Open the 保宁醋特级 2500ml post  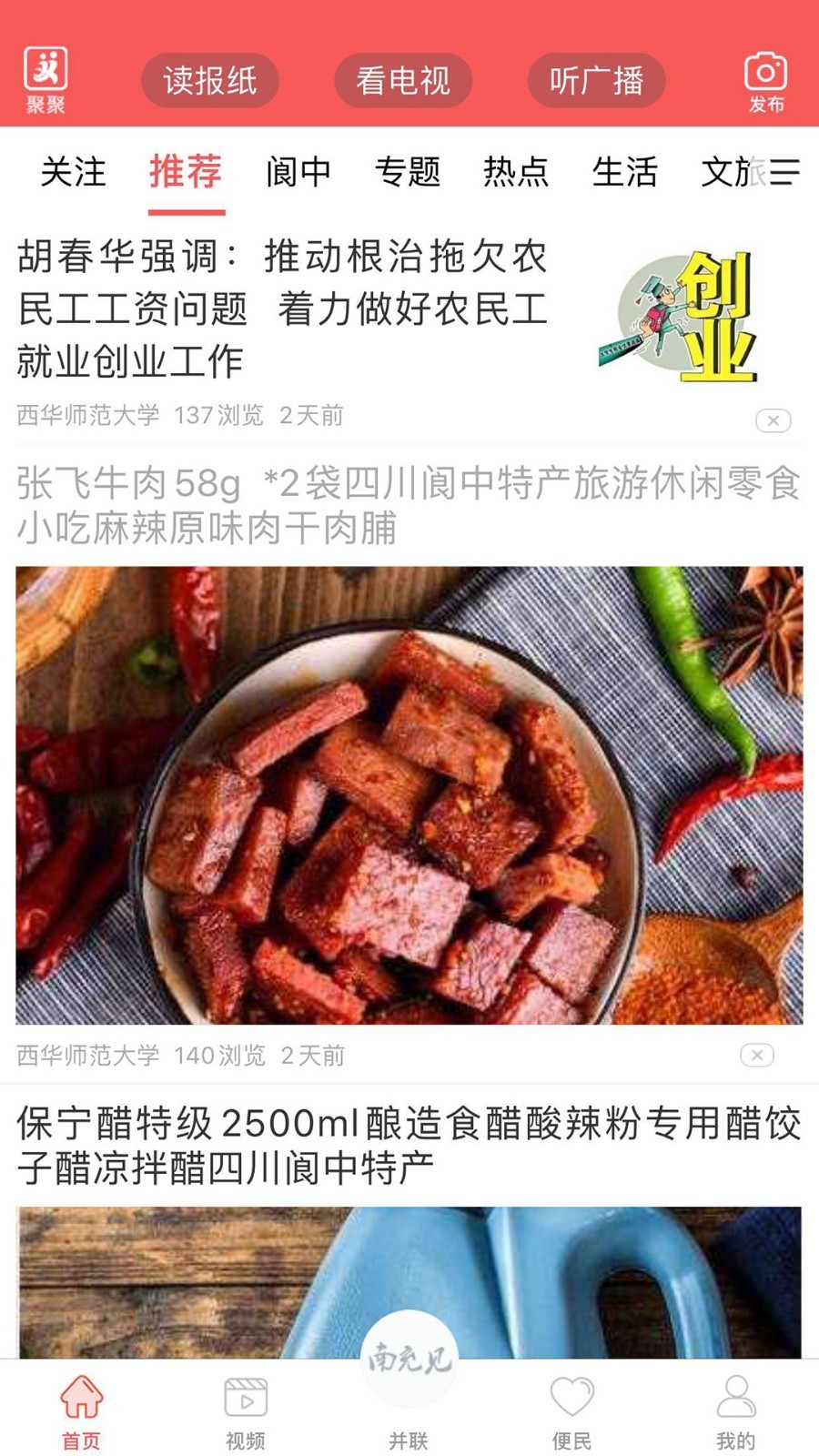tap(409, 1145)
